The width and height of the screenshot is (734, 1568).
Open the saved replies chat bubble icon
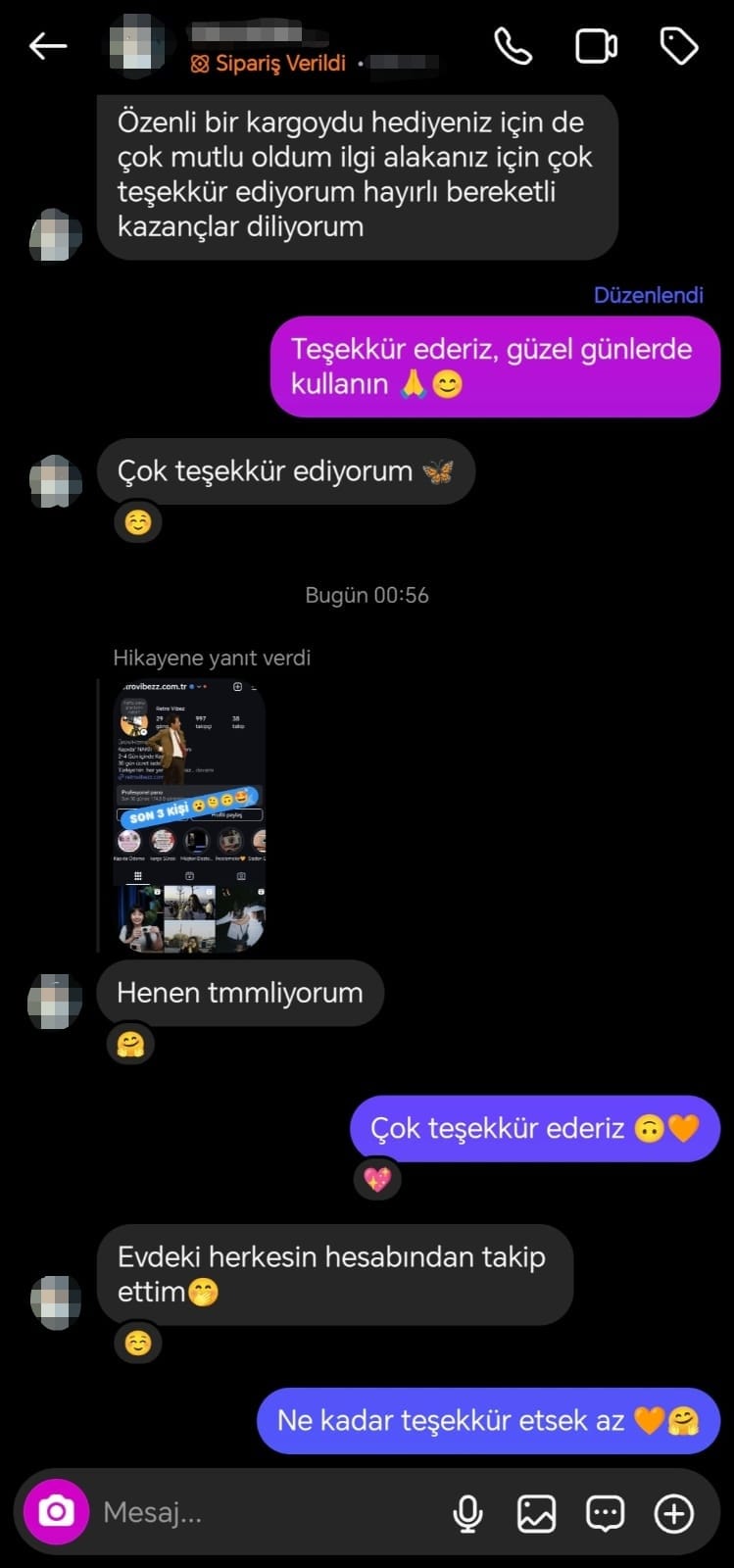click(605, 1513)
